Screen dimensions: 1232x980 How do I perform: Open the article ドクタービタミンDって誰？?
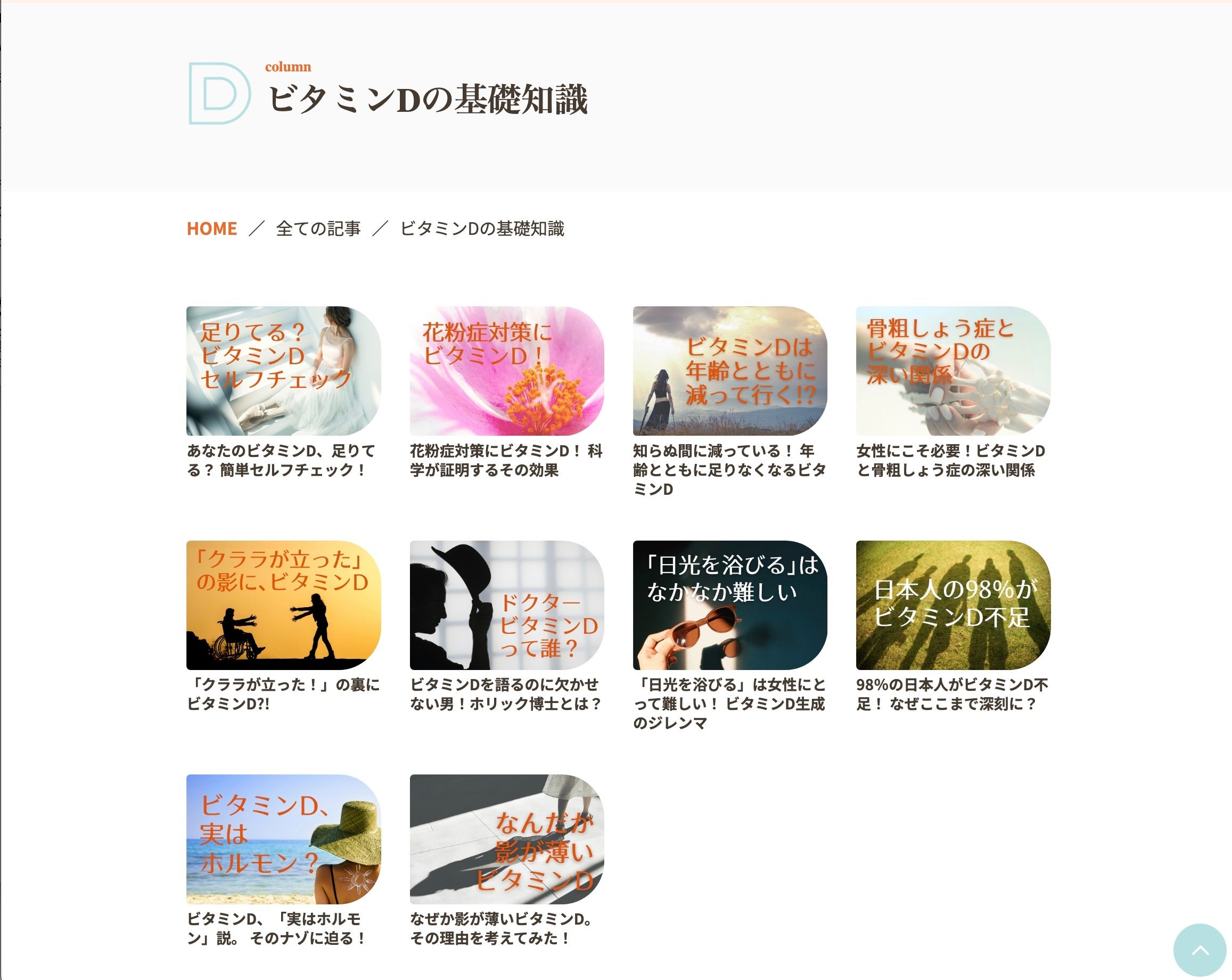click(x=506, y=605)
